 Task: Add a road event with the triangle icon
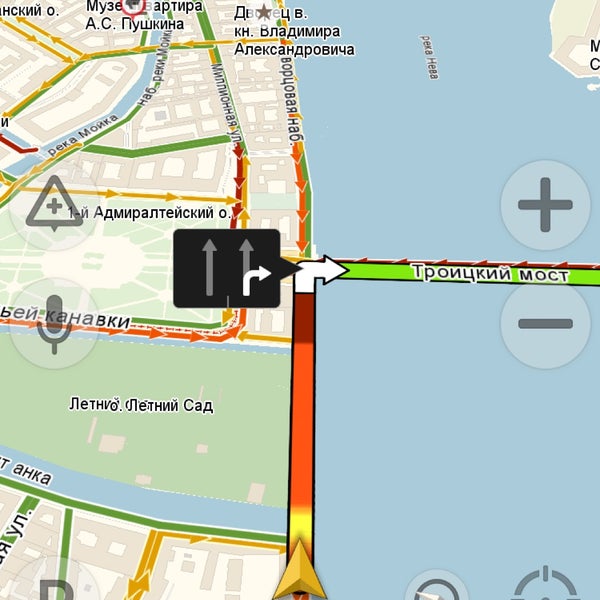(54, 209)
